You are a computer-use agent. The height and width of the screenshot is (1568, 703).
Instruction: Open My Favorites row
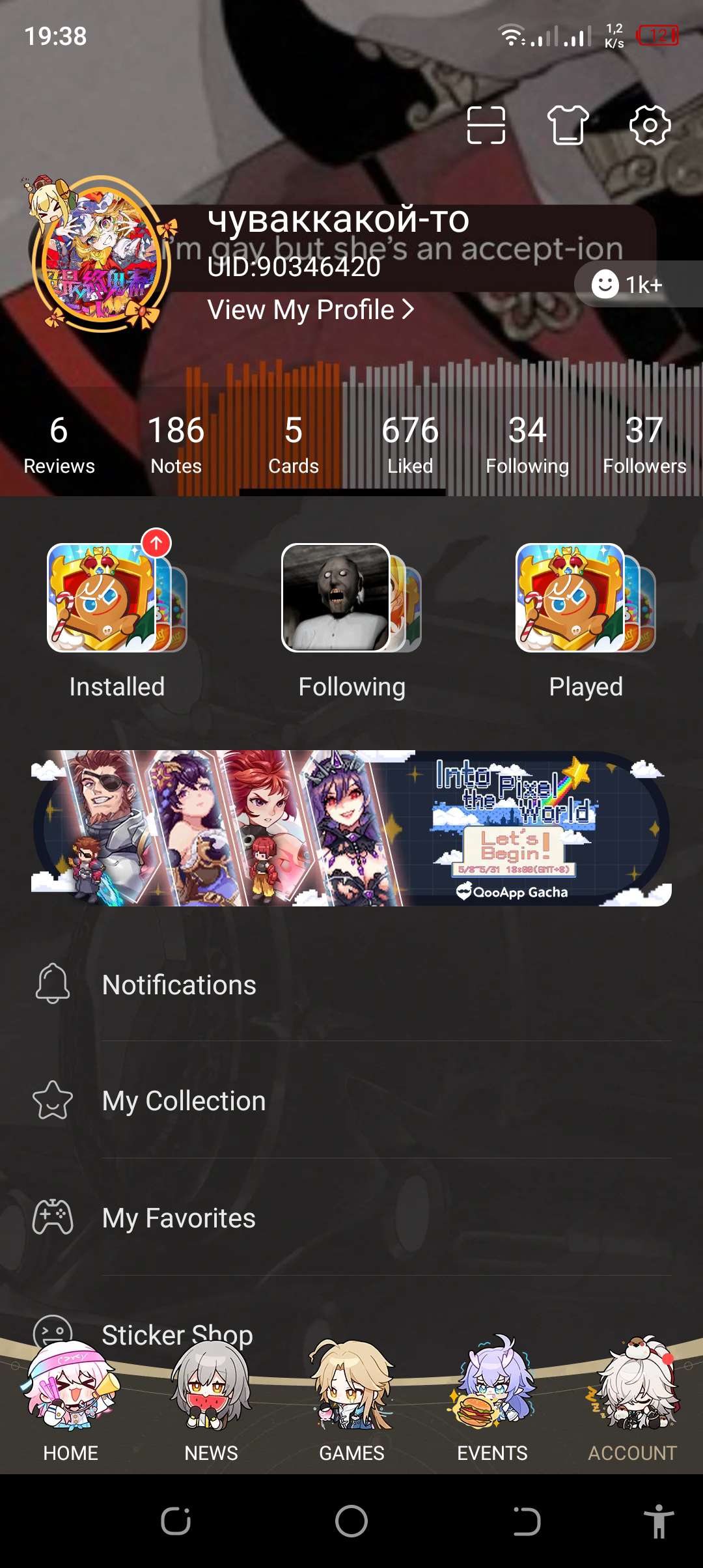(x=351, y=1218)
